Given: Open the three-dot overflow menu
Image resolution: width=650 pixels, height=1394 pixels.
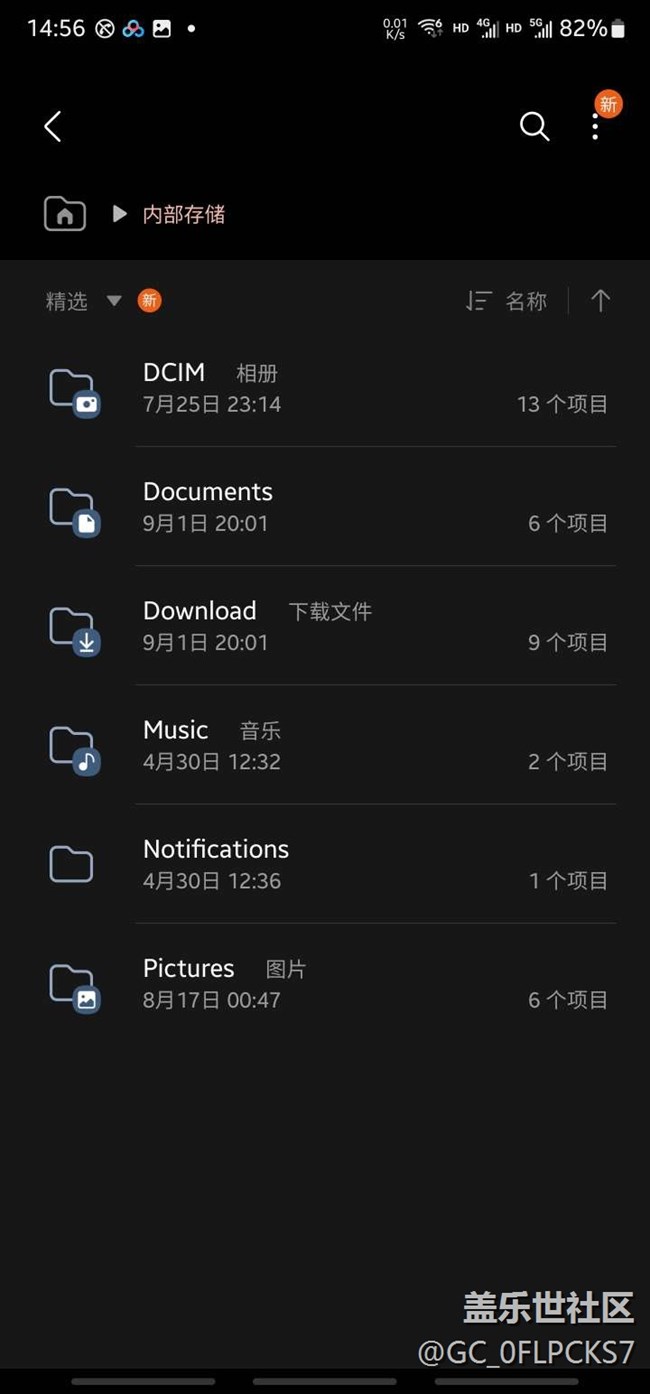Looking at the screenshot, I should click(595, 127).
